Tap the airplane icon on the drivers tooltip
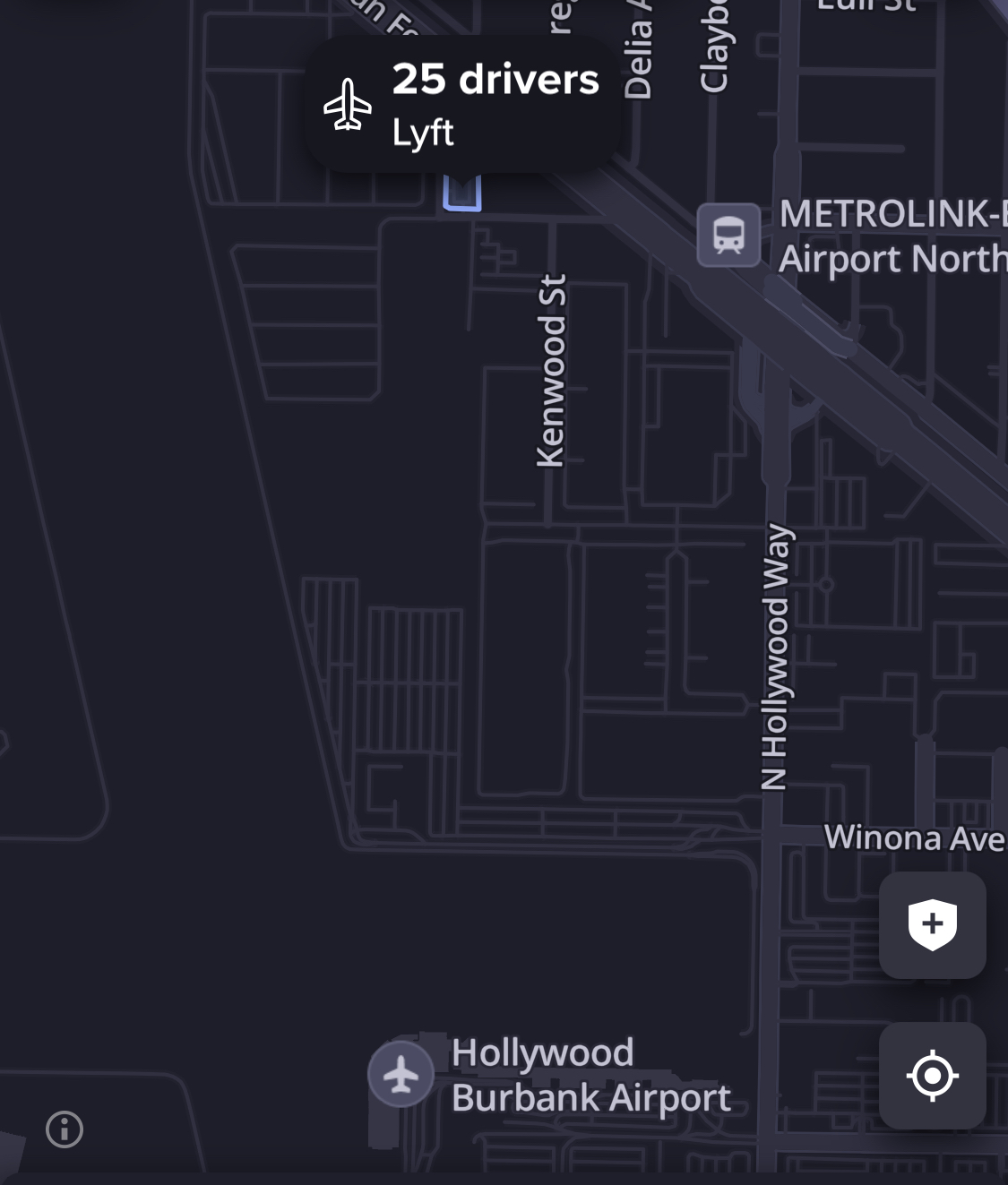The image size is (1008, 1185). [x=349, y=105]
